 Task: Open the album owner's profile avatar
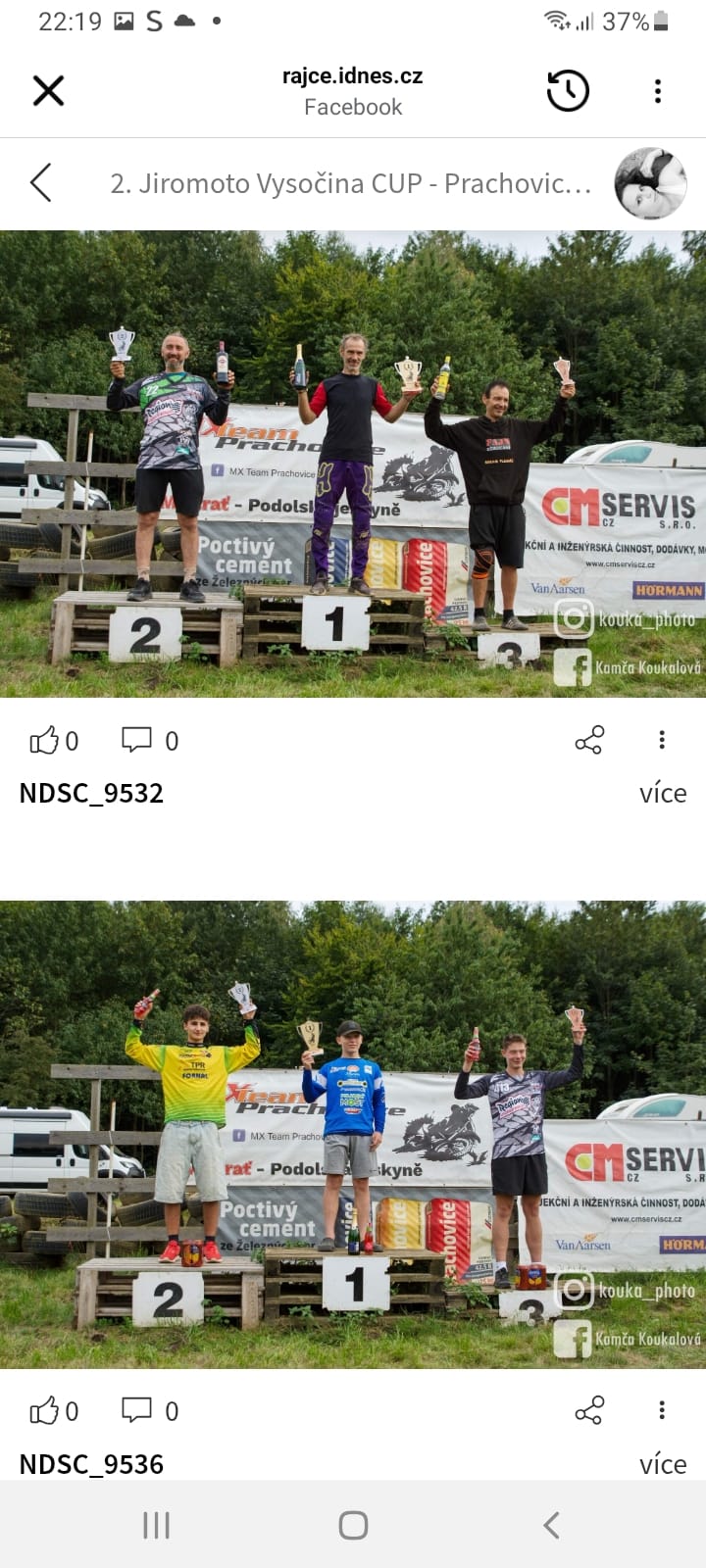(650, 183)
